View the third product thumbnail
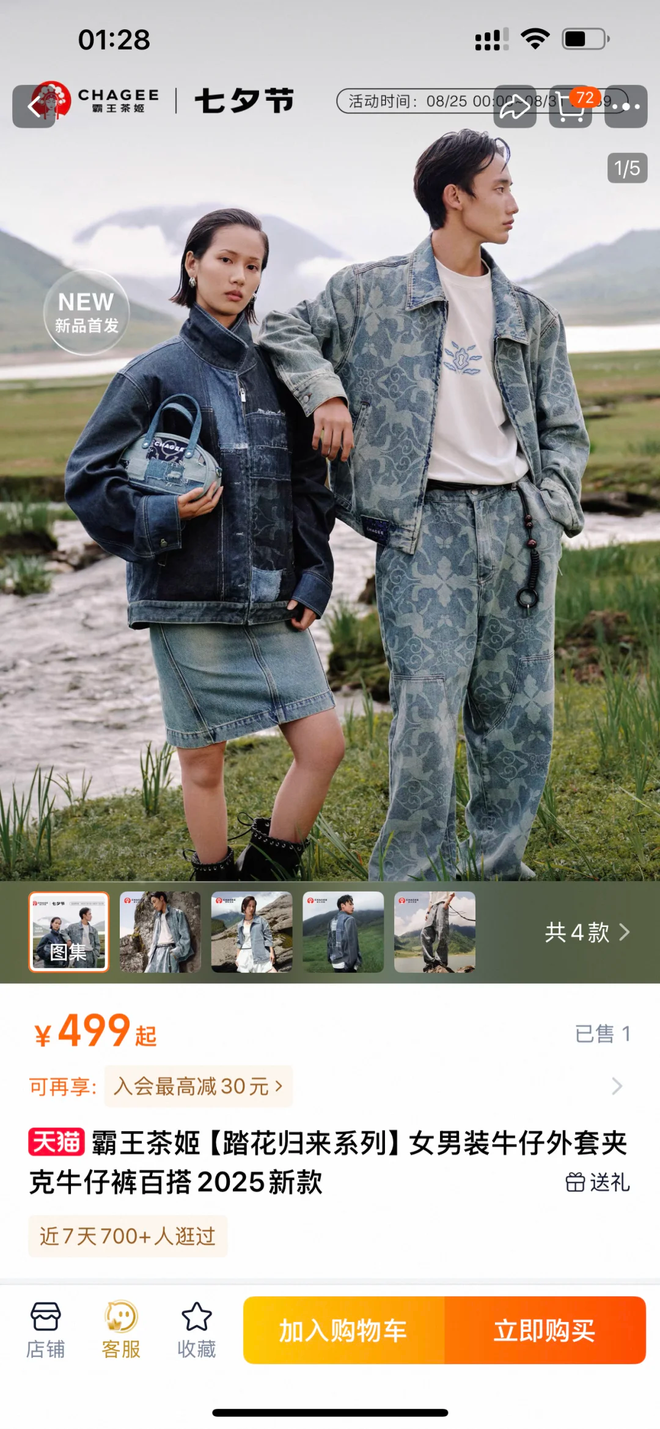This screenshot has height=1429, width=660. point(252,932)
